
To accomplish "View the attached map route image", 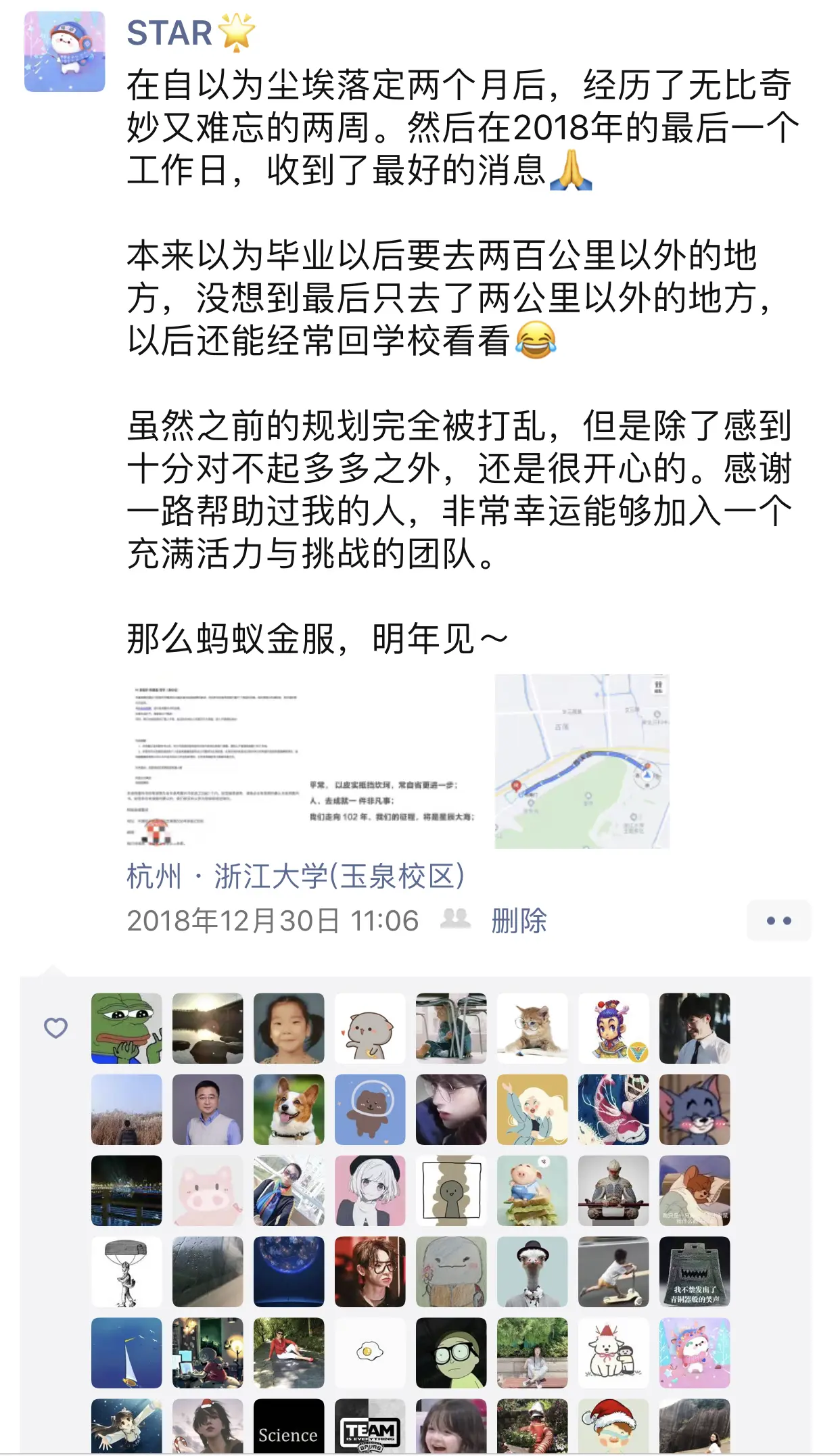I will coord(582,761).
